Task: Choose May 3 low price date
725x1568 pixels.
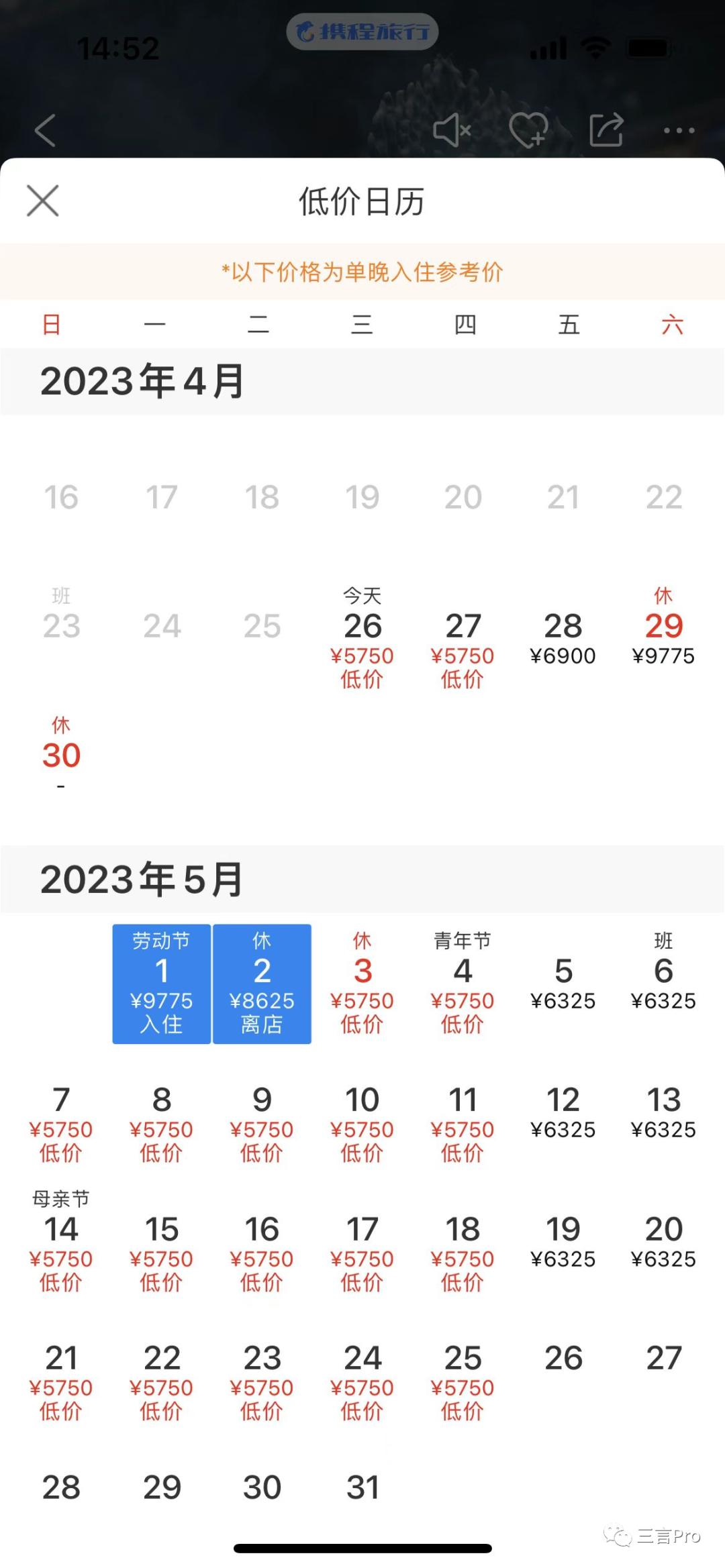Action: (x=362, y=984)
